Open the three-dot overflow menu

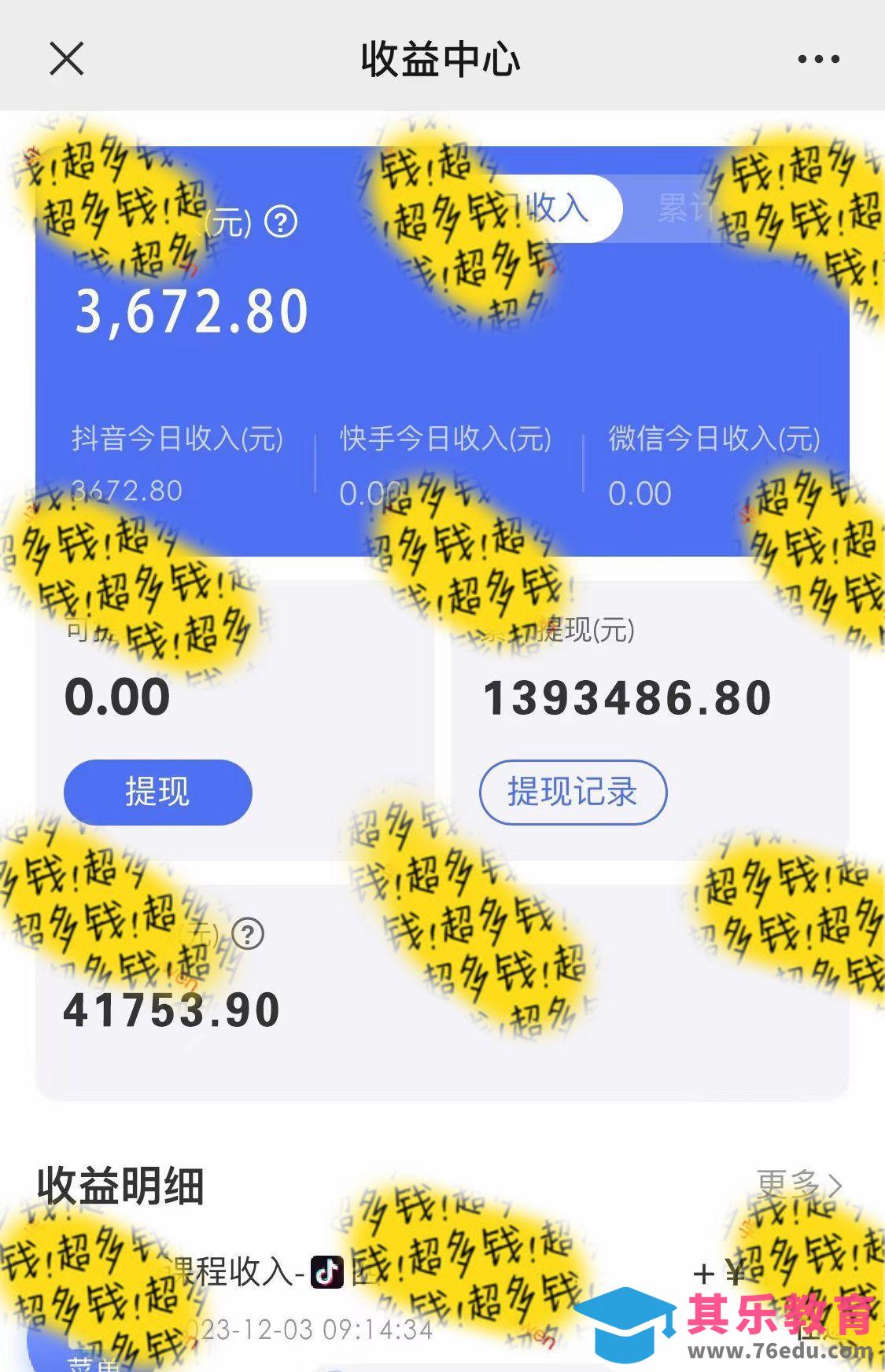(818, 59)
